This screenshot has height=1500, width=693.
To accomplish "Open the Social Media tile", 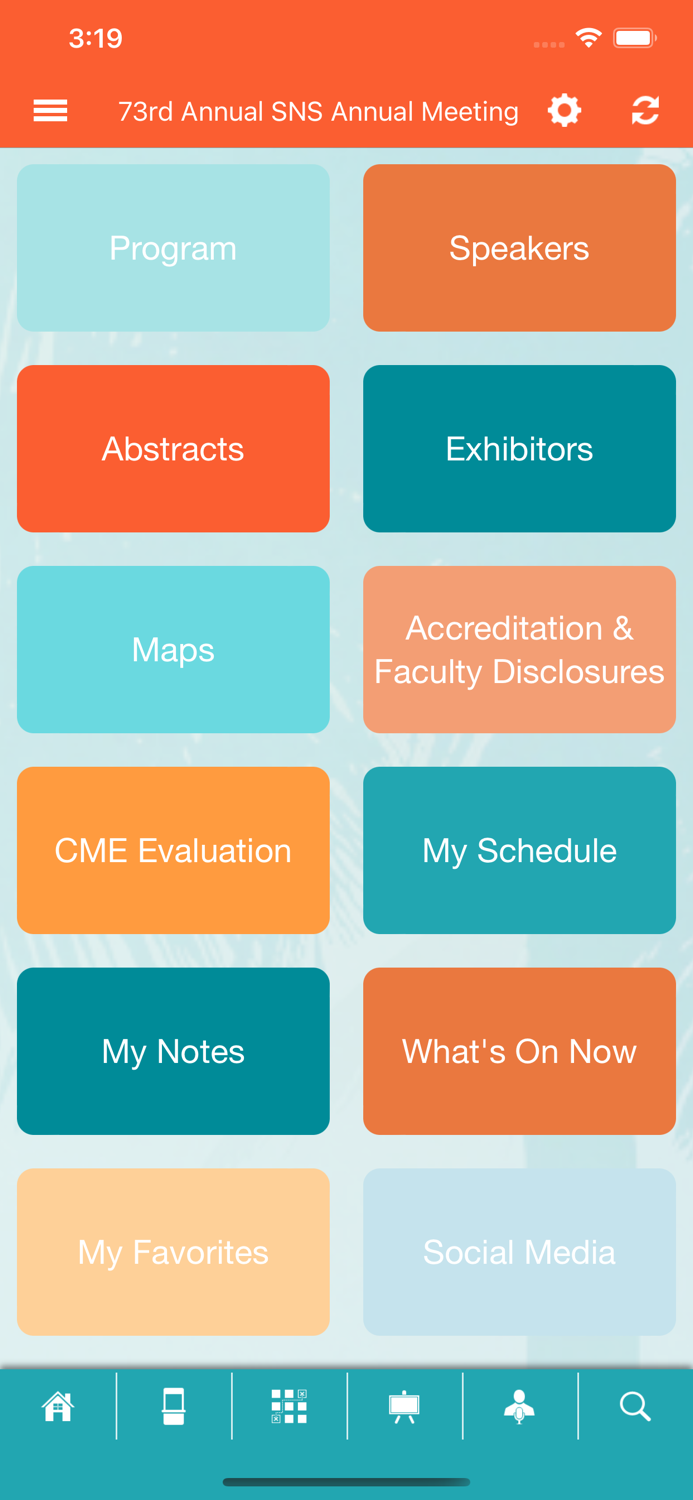I will (x=519, y=1252).
